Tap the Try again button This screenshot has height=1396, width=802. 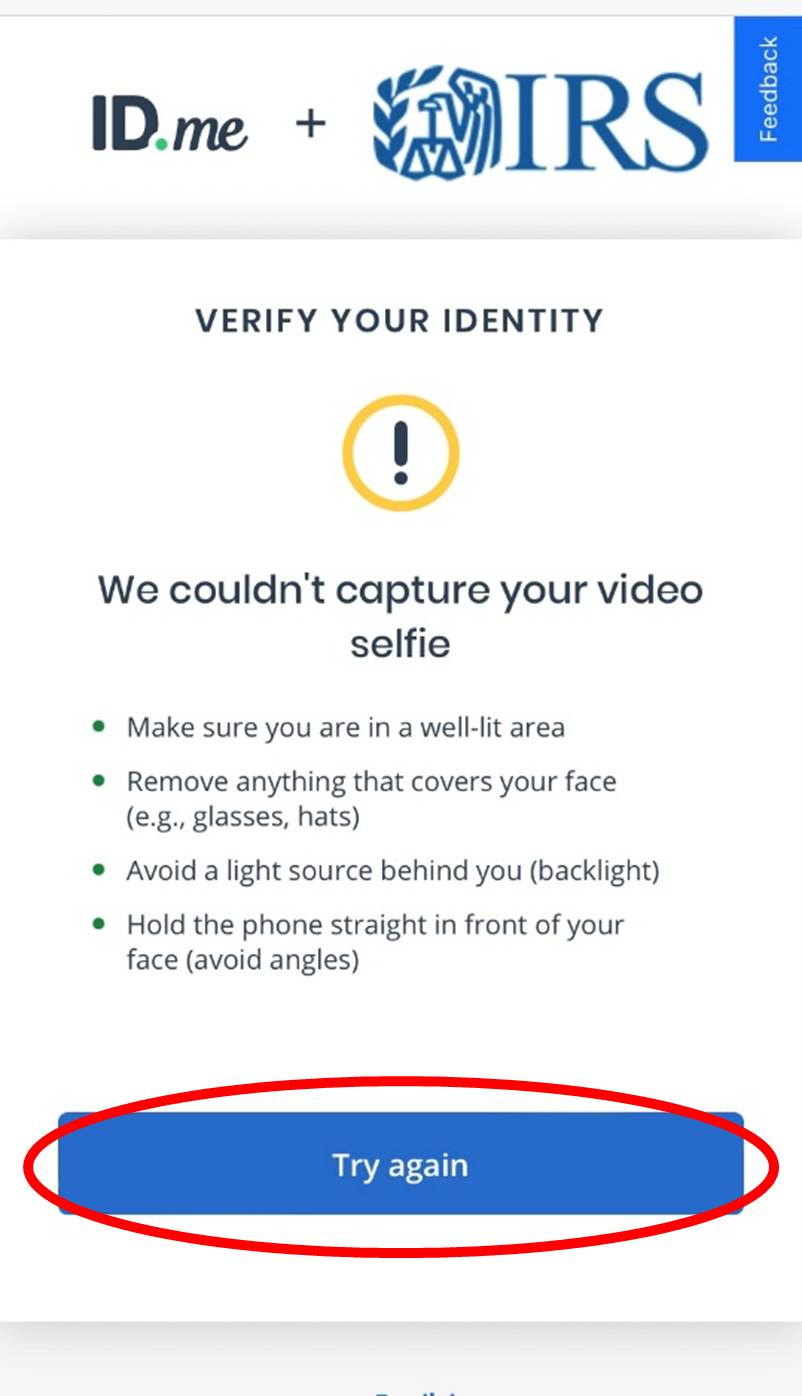pyautogui.click(x=400, y=1165)
